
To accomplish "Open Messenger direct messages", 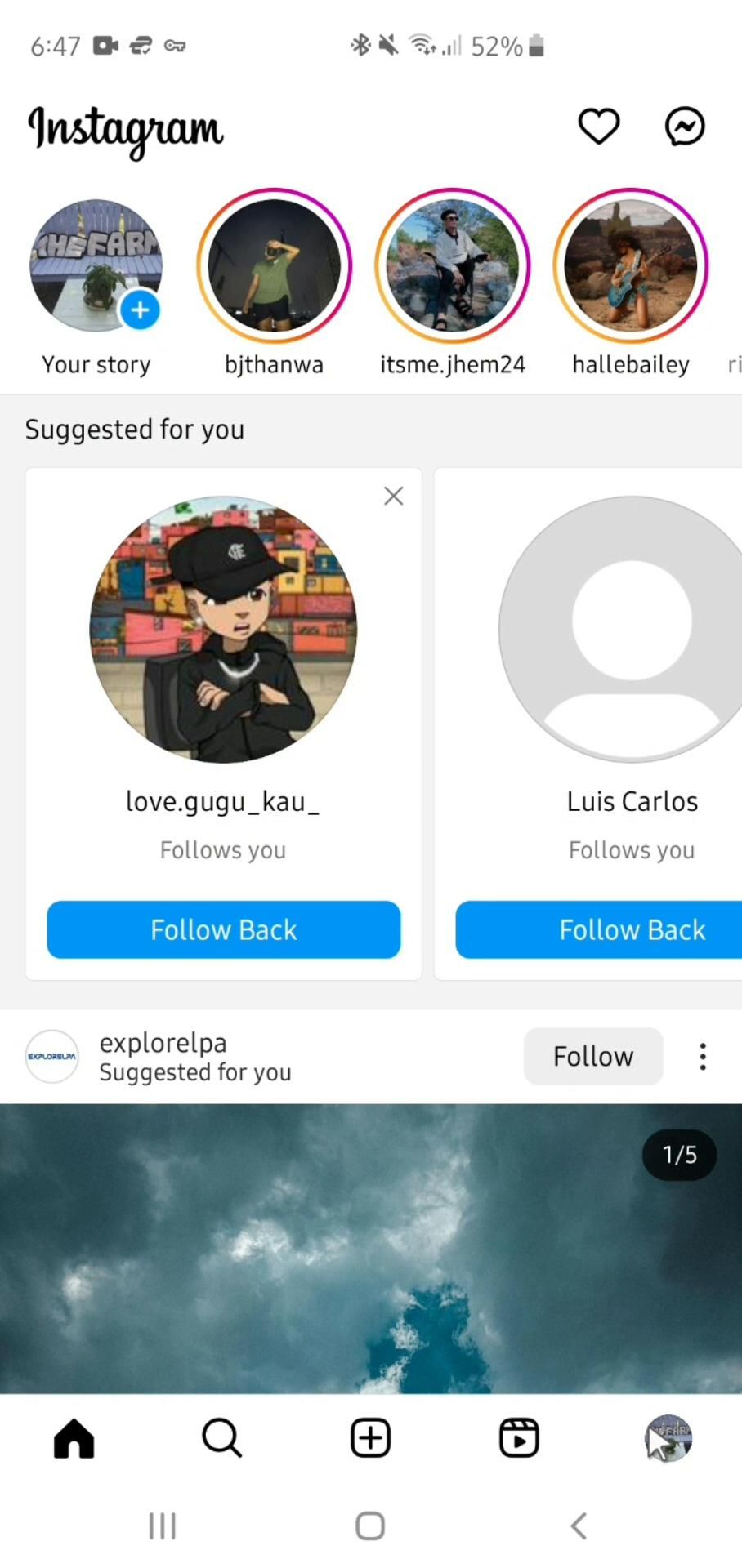I will pyautogui.click(x=685, y=127).
